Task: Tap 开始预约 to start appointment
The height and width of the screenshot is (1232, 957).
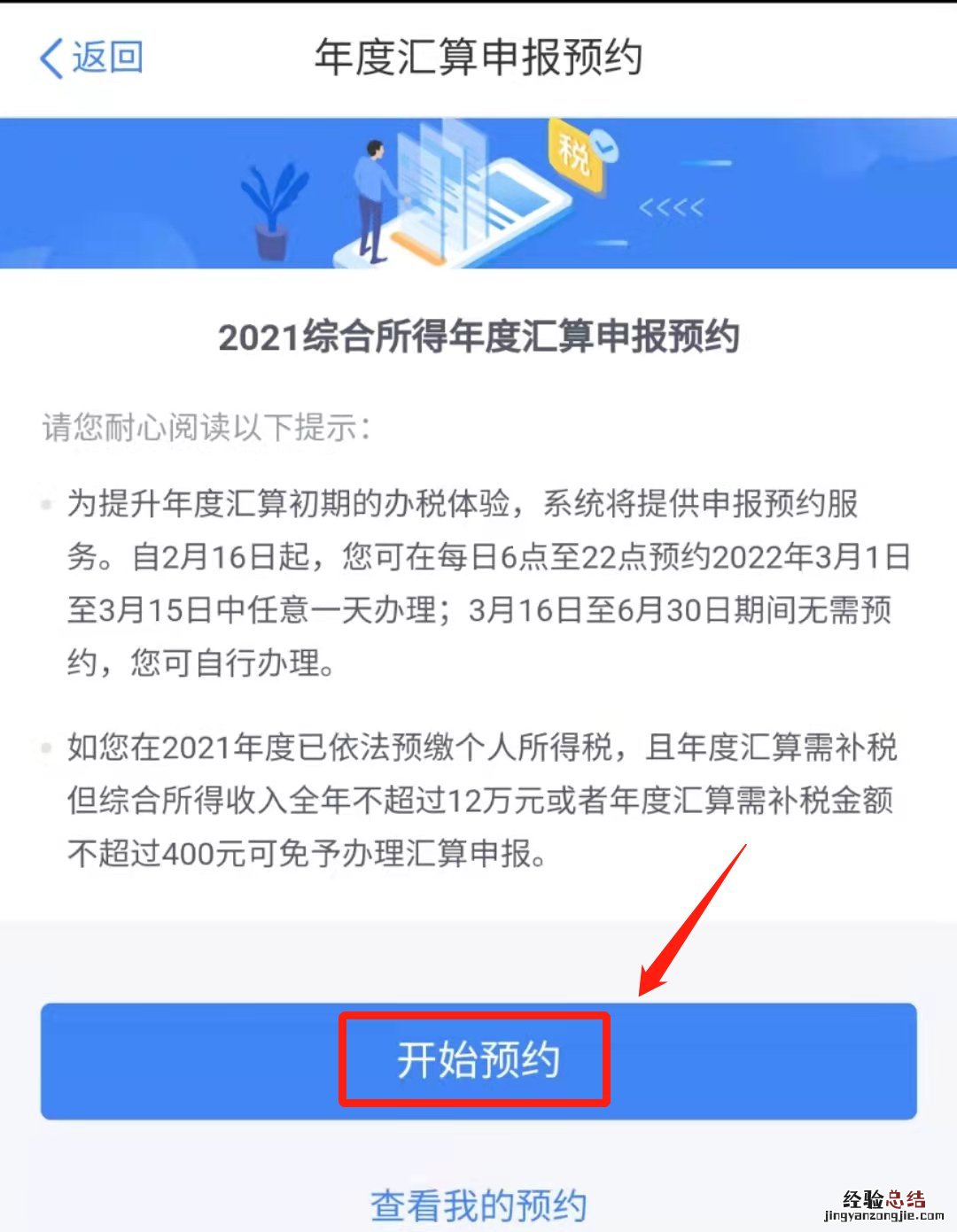Action: coord(478,1060)
